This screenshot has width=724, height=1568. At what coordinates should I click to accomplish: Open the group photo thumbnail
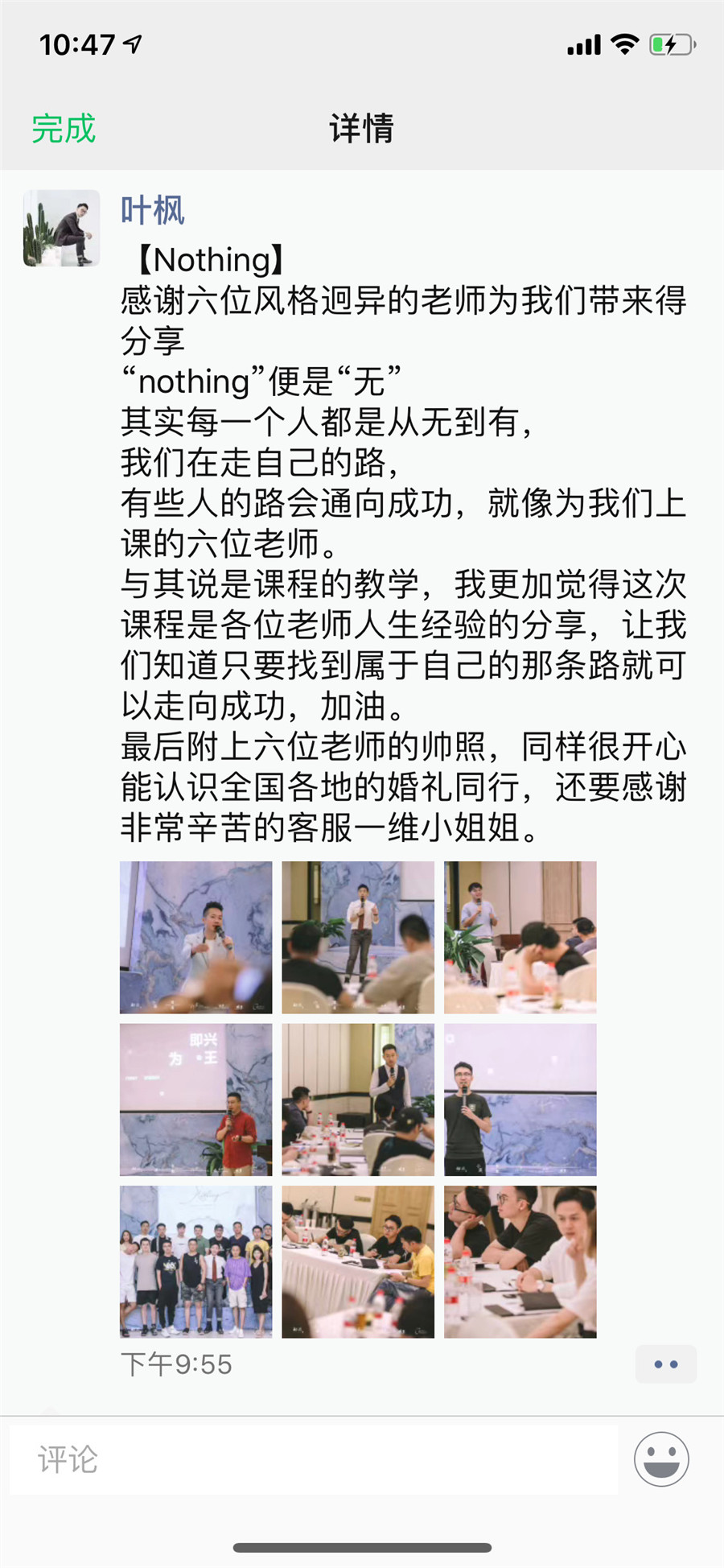tap(195, 1261)
